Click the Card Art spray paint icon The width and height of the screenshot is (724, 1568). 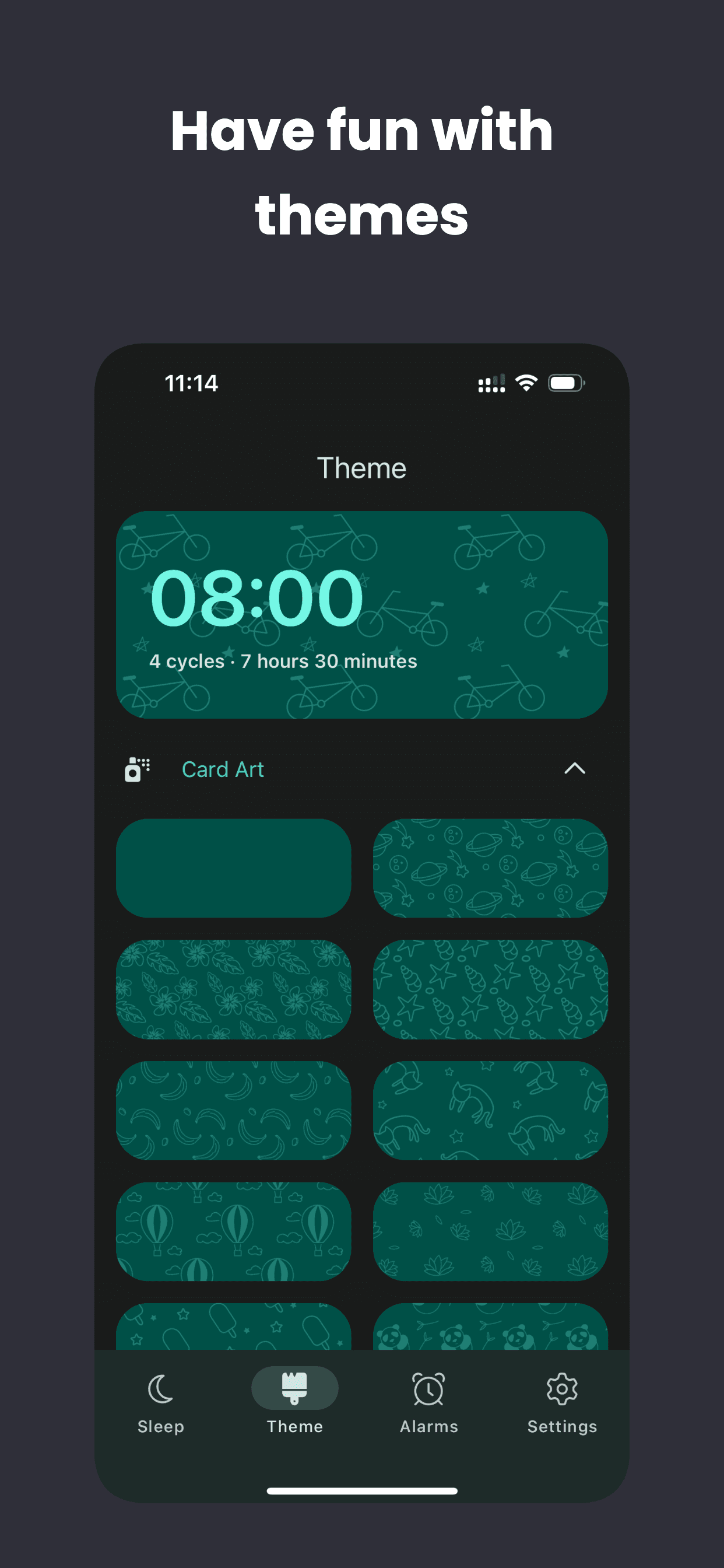tap(136, 769)
